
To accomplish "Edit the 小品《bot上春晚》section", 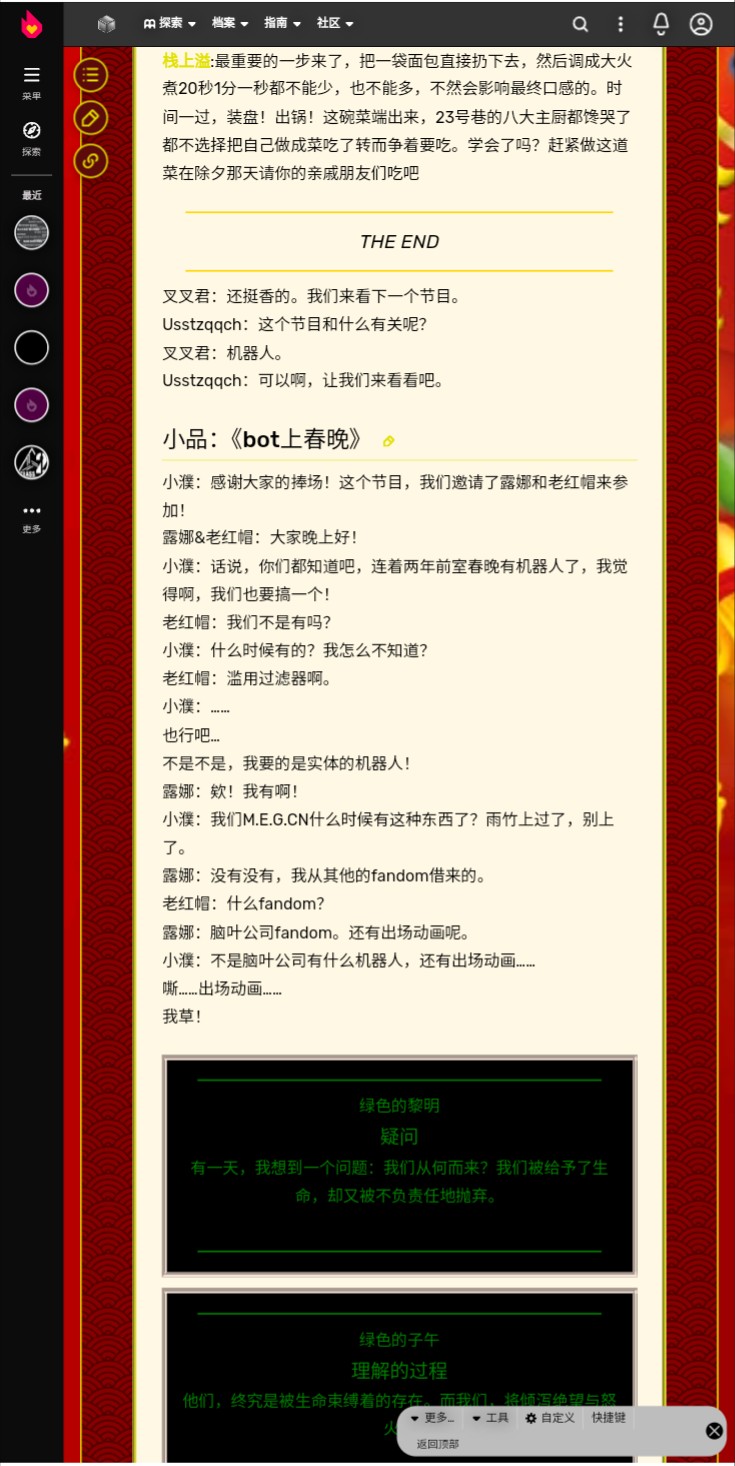I will pos(388,441).
